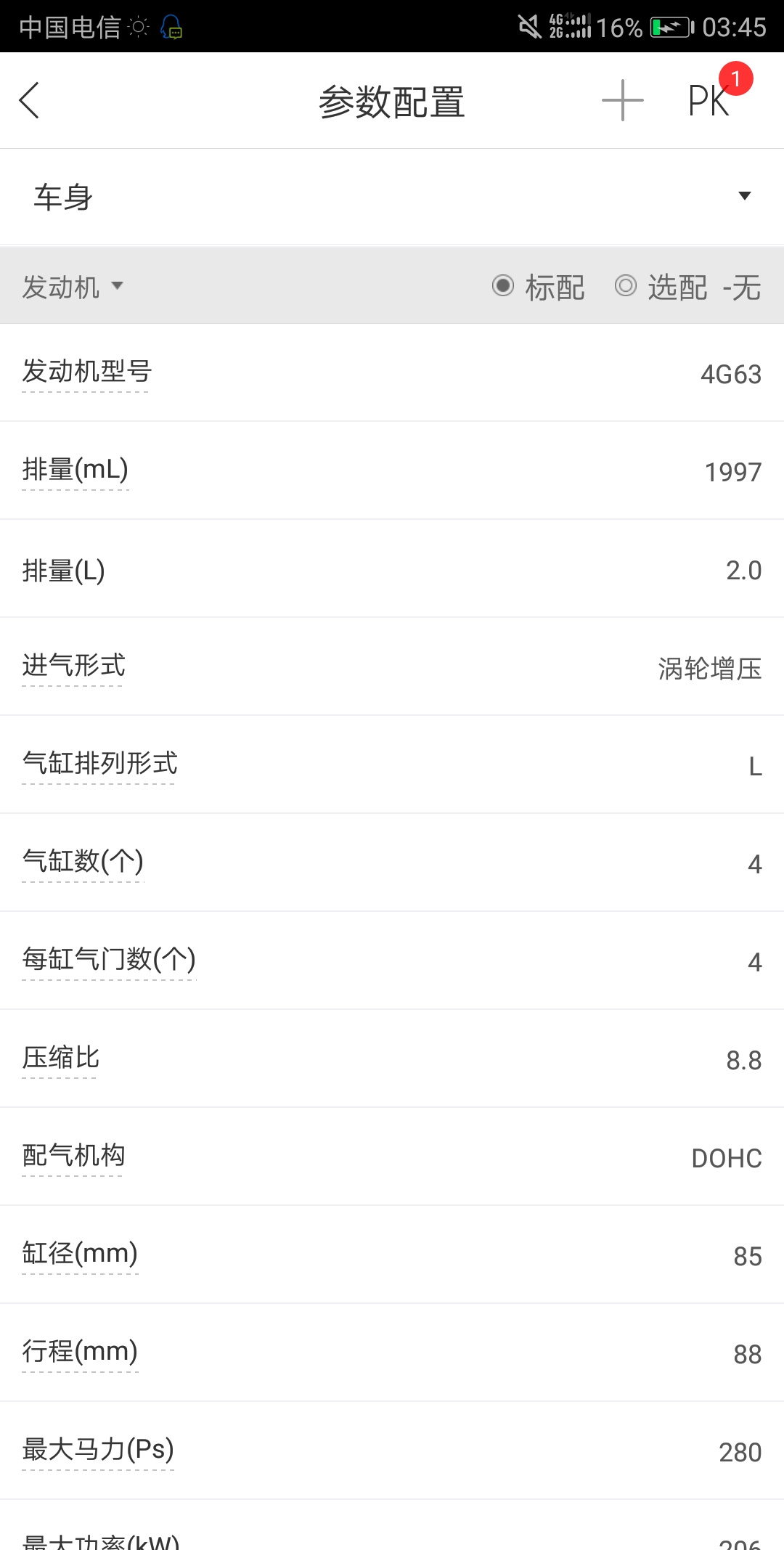Explain the 气缸数(个) parameter
784x1550 pixels.
tap(83, 861)
